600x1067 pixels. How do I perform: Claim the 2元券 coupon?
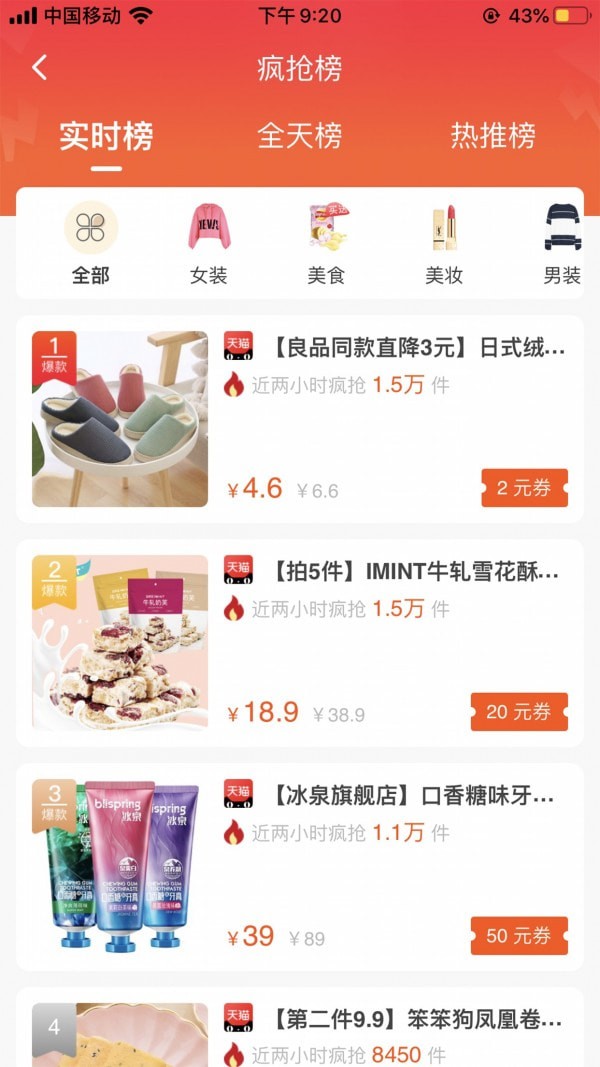(525, 488)
